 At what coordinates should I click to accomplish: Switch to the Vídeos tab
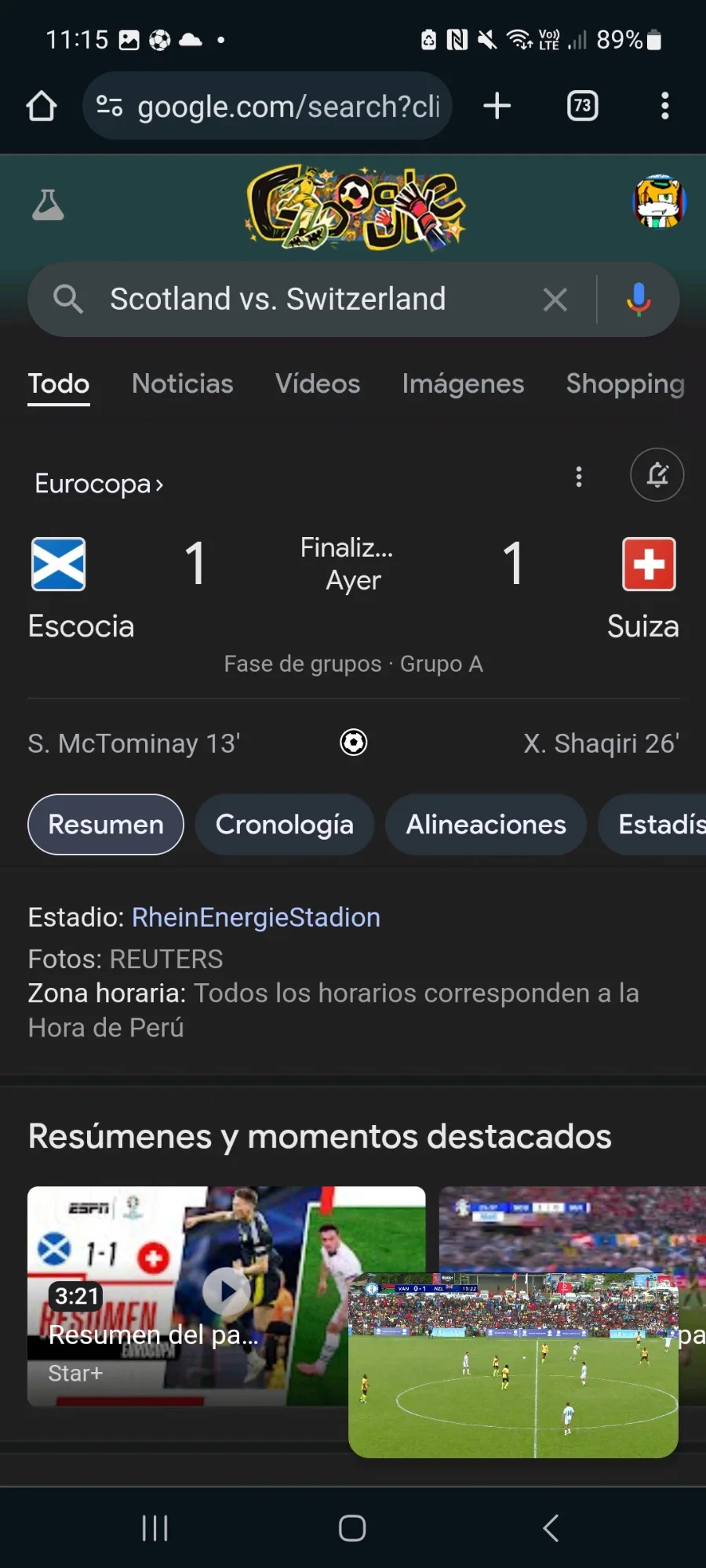318,383
